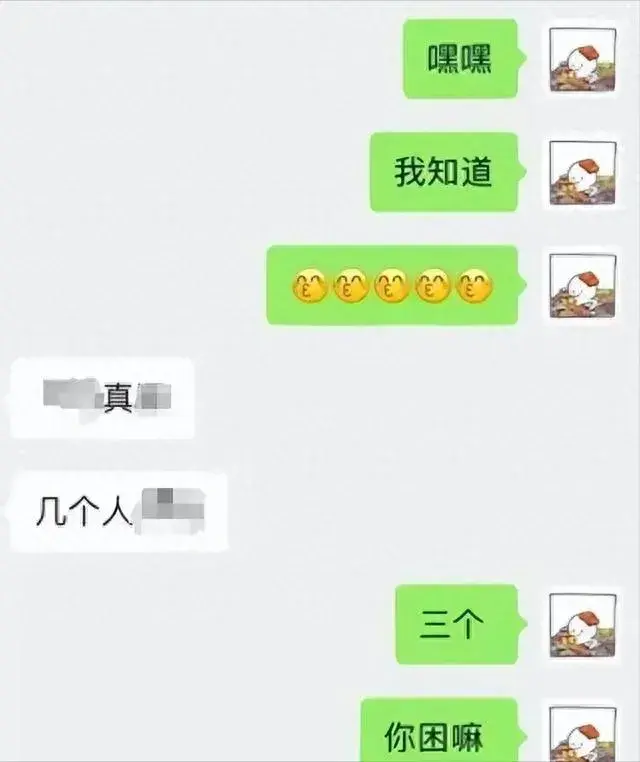Viewport: 640px width, 762px height.
Task: Open the avatar next to 三个
Action: pos(583,625)
